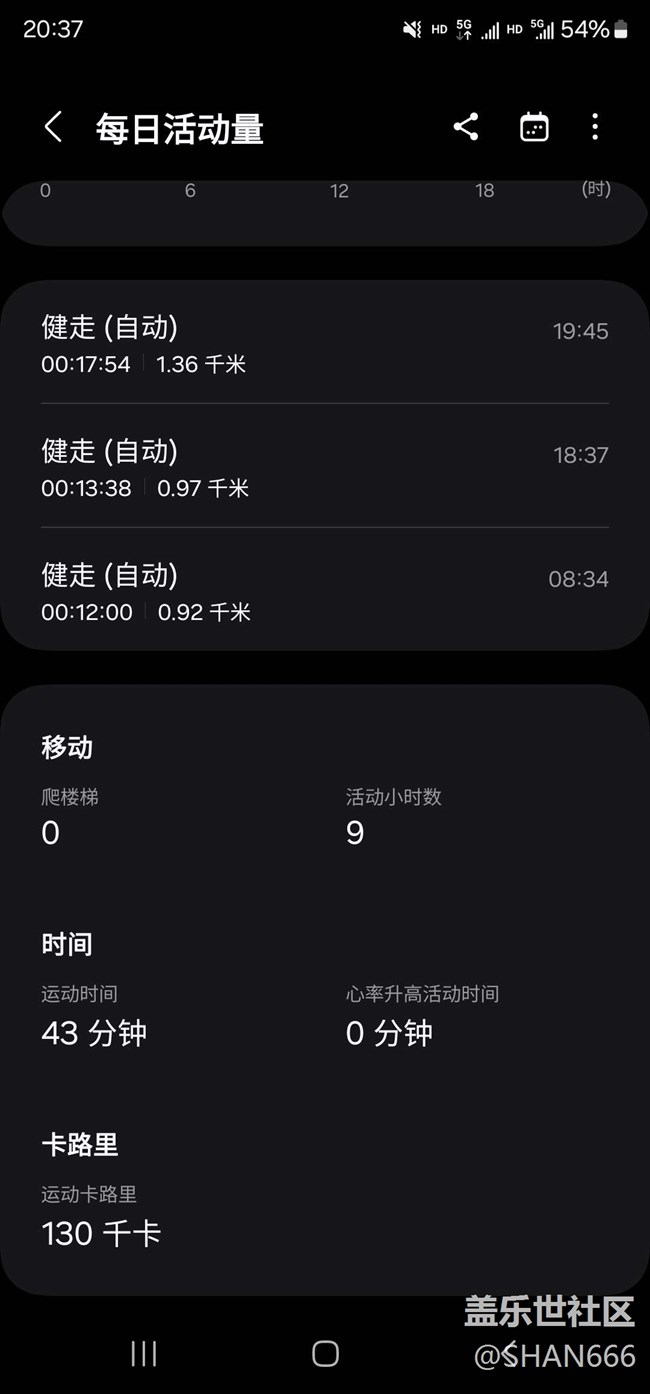Open the 19:45 健走 workout record
The image size is (650, 1394).
click(x=324, y=344)
